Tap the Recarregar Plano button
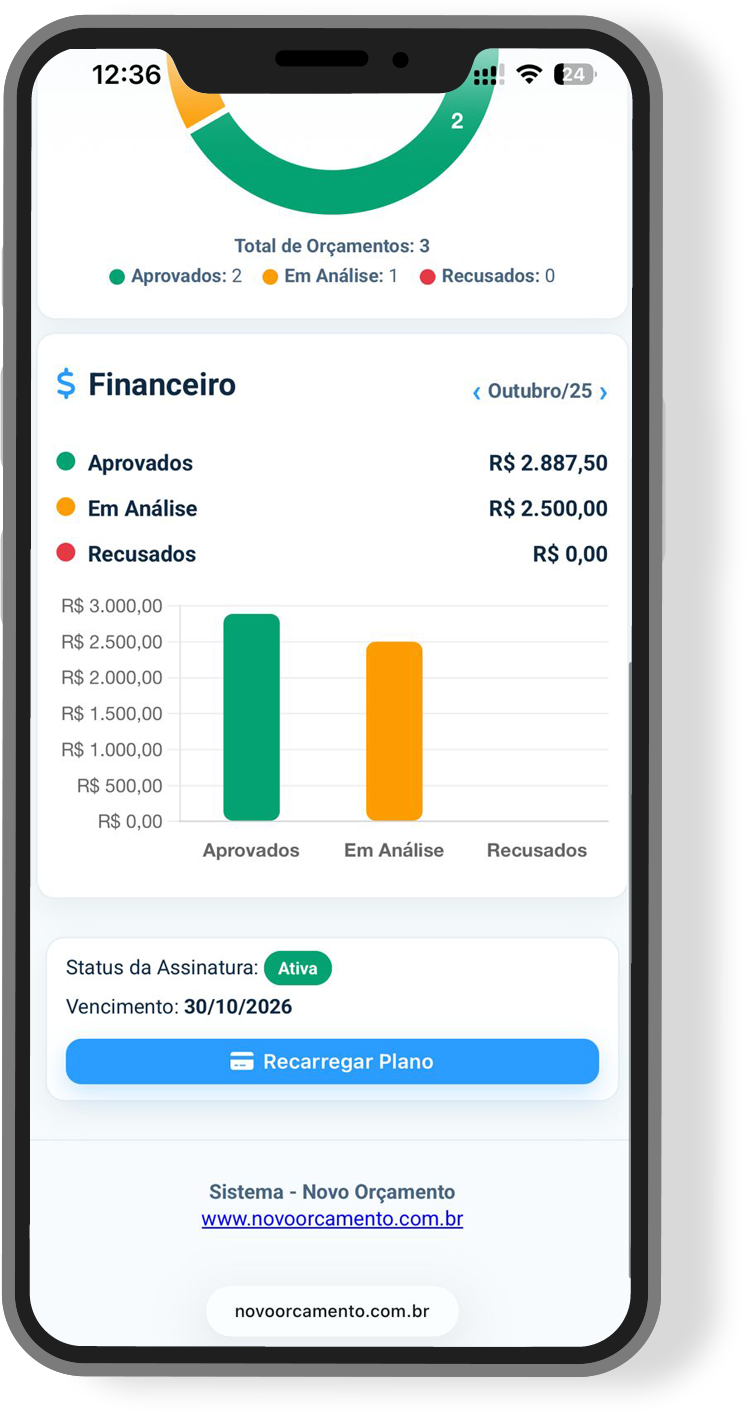The width and height of the screenshot is (747, 1412). [332, 1062]
